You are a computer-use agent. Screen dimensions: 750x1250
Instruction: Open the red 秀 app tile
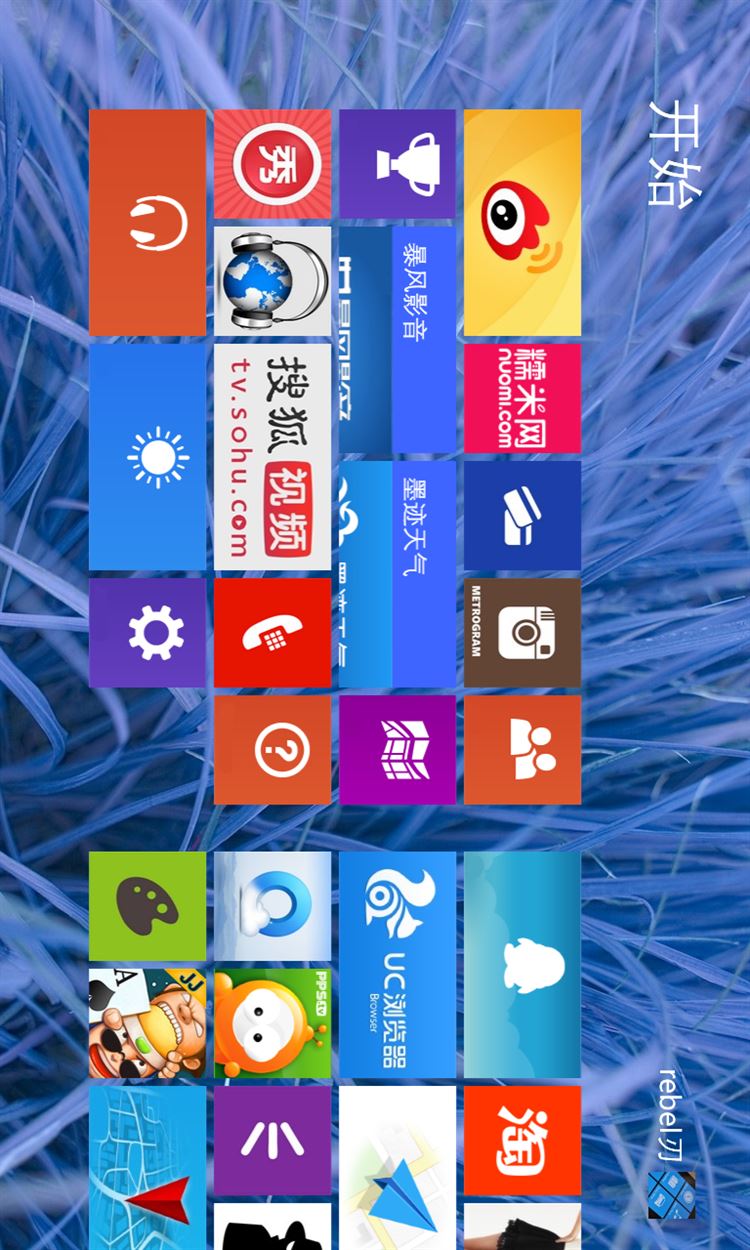tap(272, 163)
